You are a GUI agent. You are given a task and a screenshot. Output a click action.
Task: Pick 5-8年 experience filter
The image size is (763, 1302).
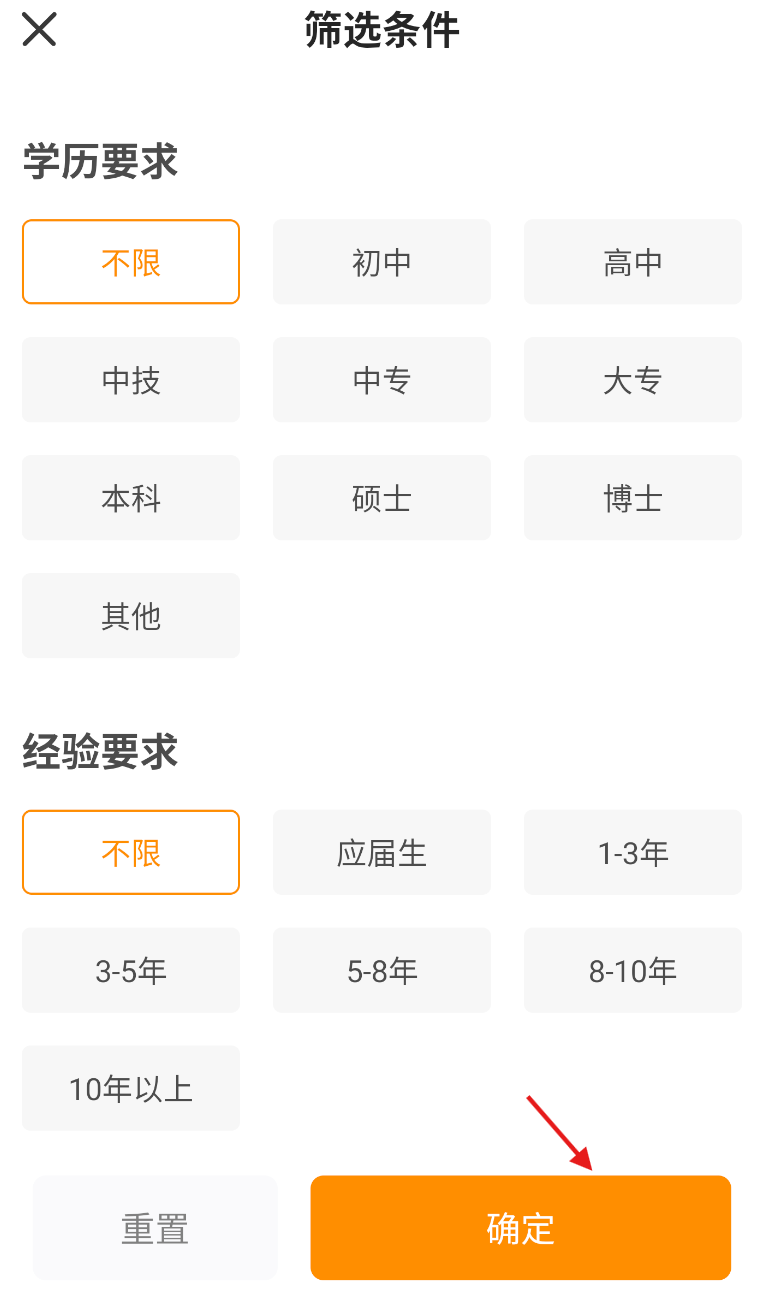[x=382, y=970]
